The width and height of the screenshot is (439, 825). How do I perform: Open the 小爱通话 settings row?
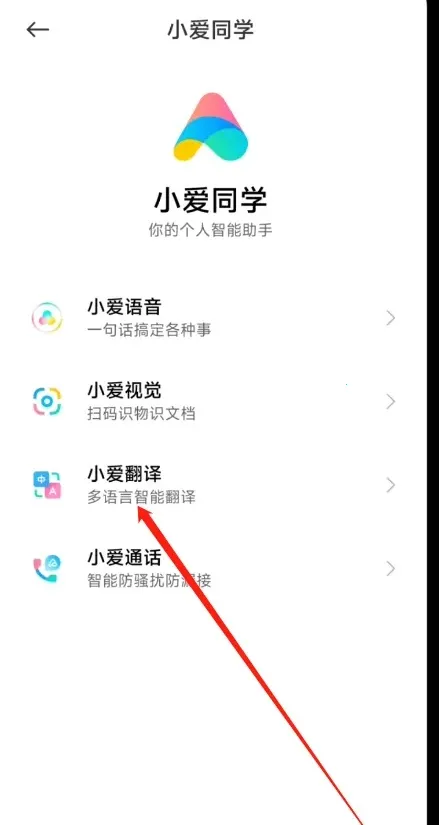coord(213,569)
